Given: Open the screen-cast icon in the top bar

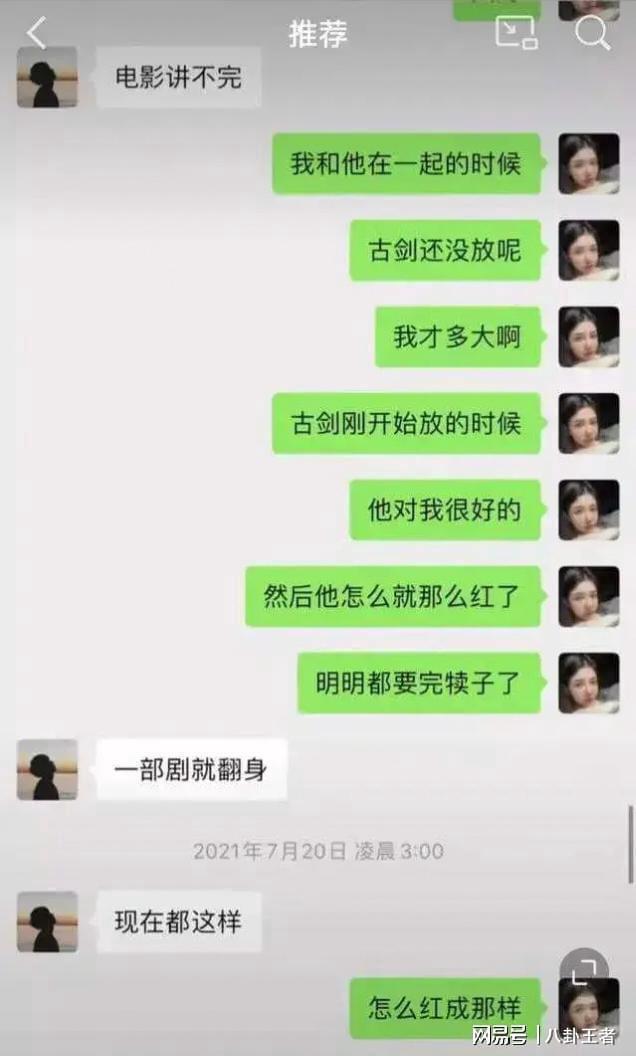Looking at the screenshot, I should coord(516,33).
